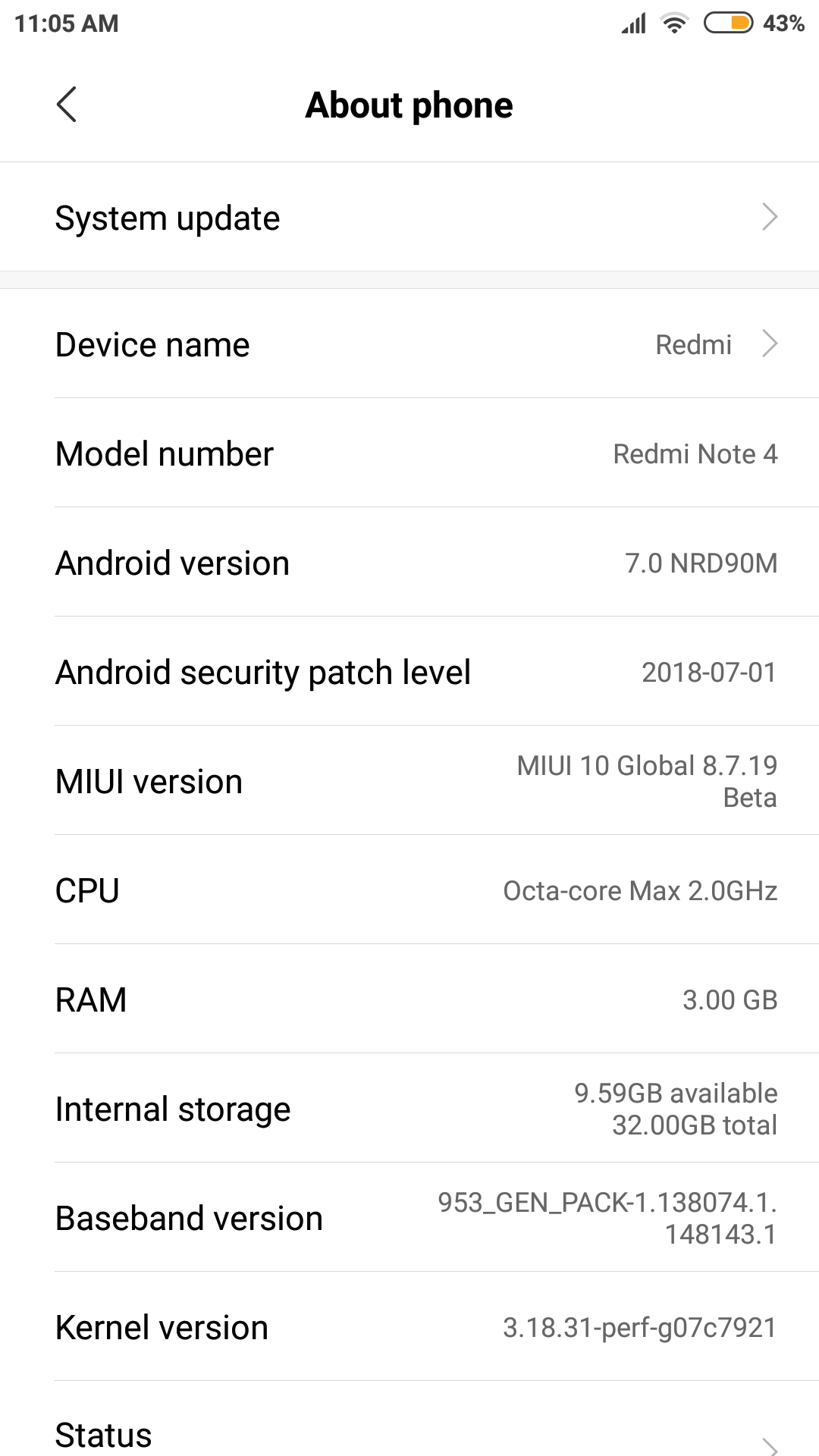Go back from About phone
Viewport: 819px width, 1456px height.
[67, 105]
